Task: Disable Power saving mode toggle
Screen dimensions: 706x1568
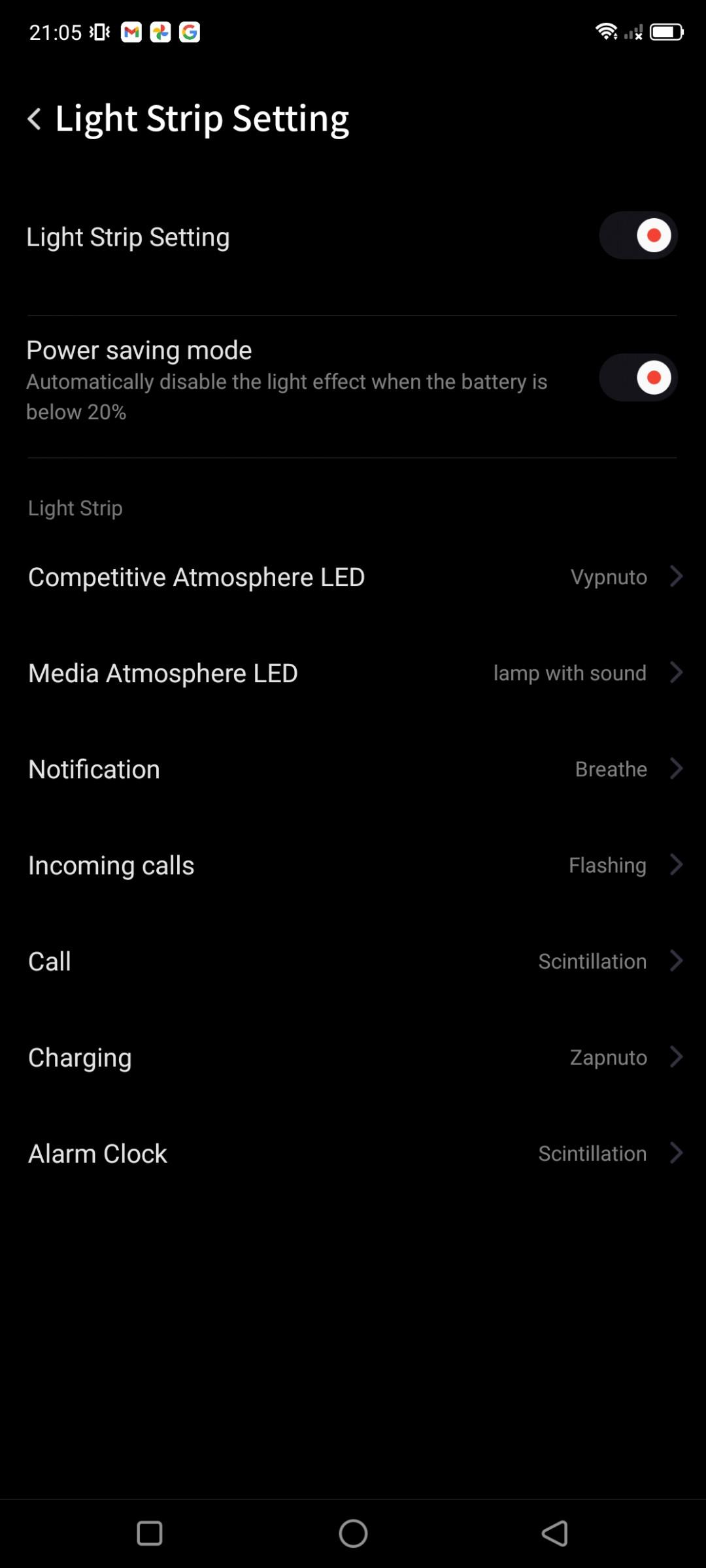Action: (638, 378)
